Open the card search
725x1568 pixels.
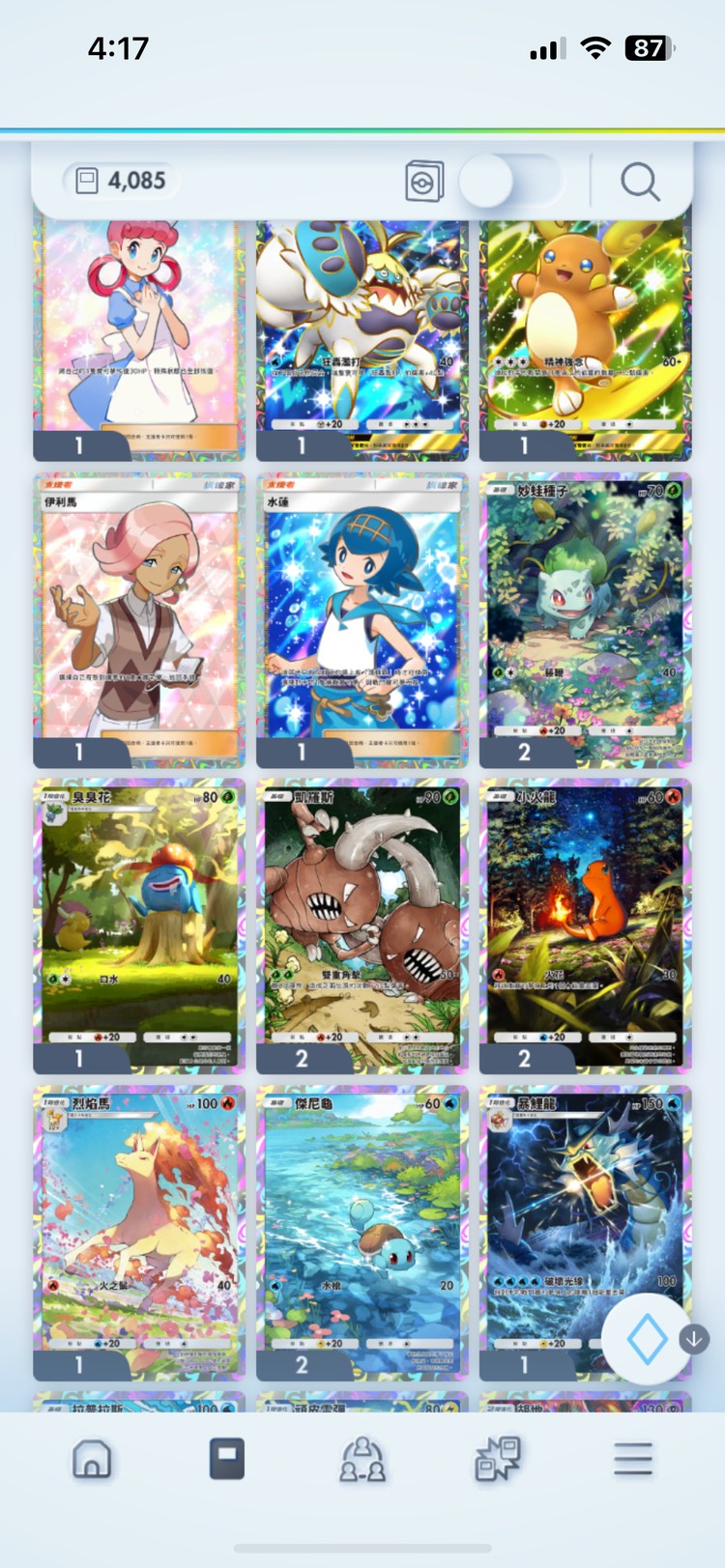tap(640, 181)
